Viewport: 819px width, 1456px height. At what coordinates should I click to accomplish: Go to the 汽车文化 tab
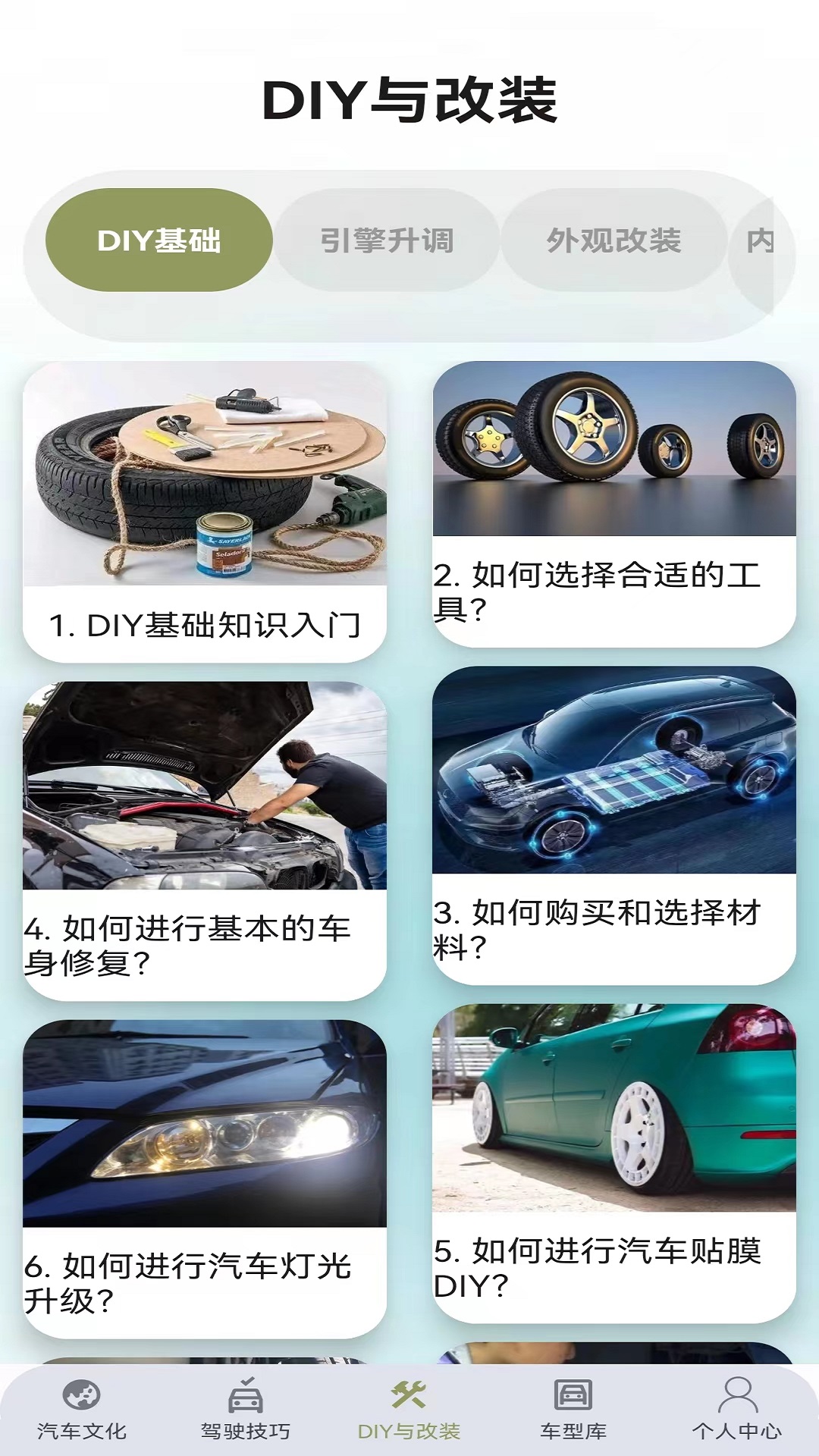[82, 1410]
